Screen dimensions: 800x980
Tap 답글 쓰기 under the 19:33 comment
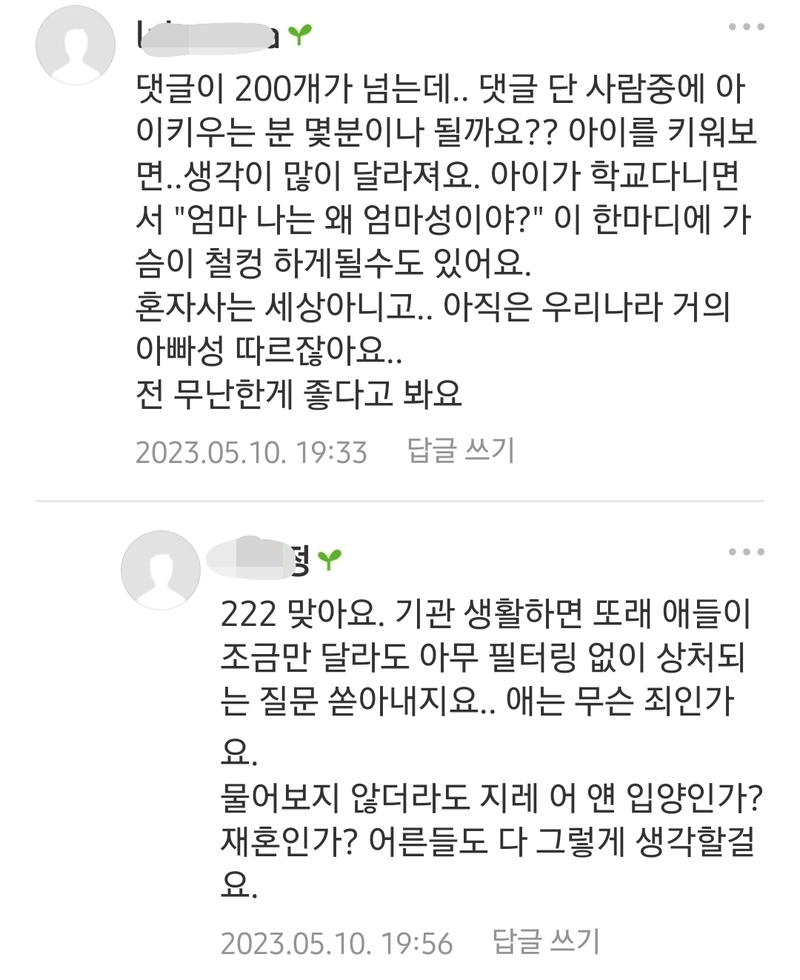tap(461, 451)
